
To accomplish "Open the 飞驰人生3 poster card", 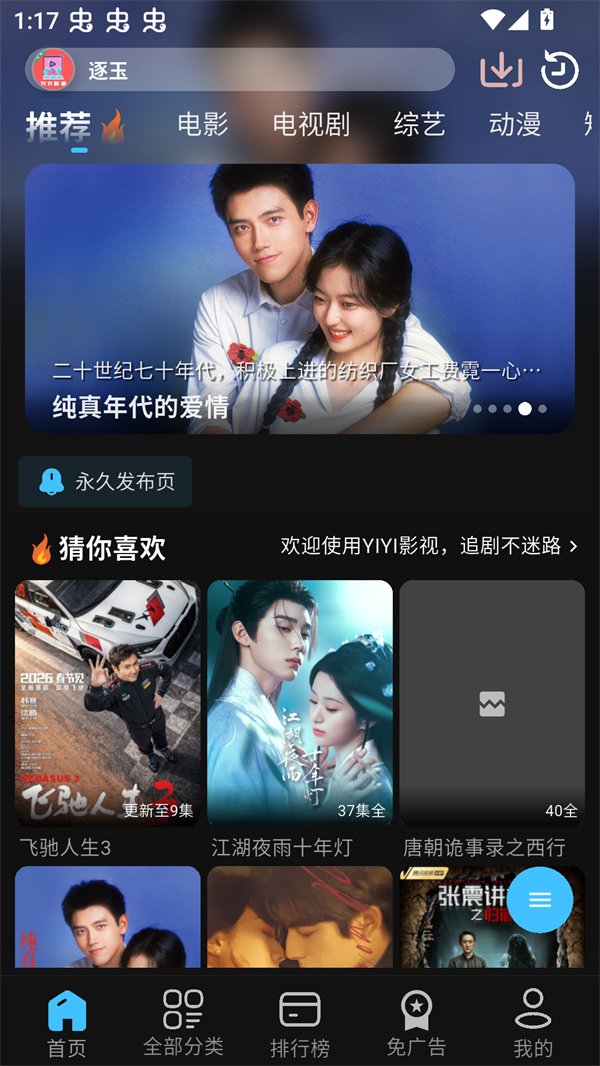I will 108,703.
